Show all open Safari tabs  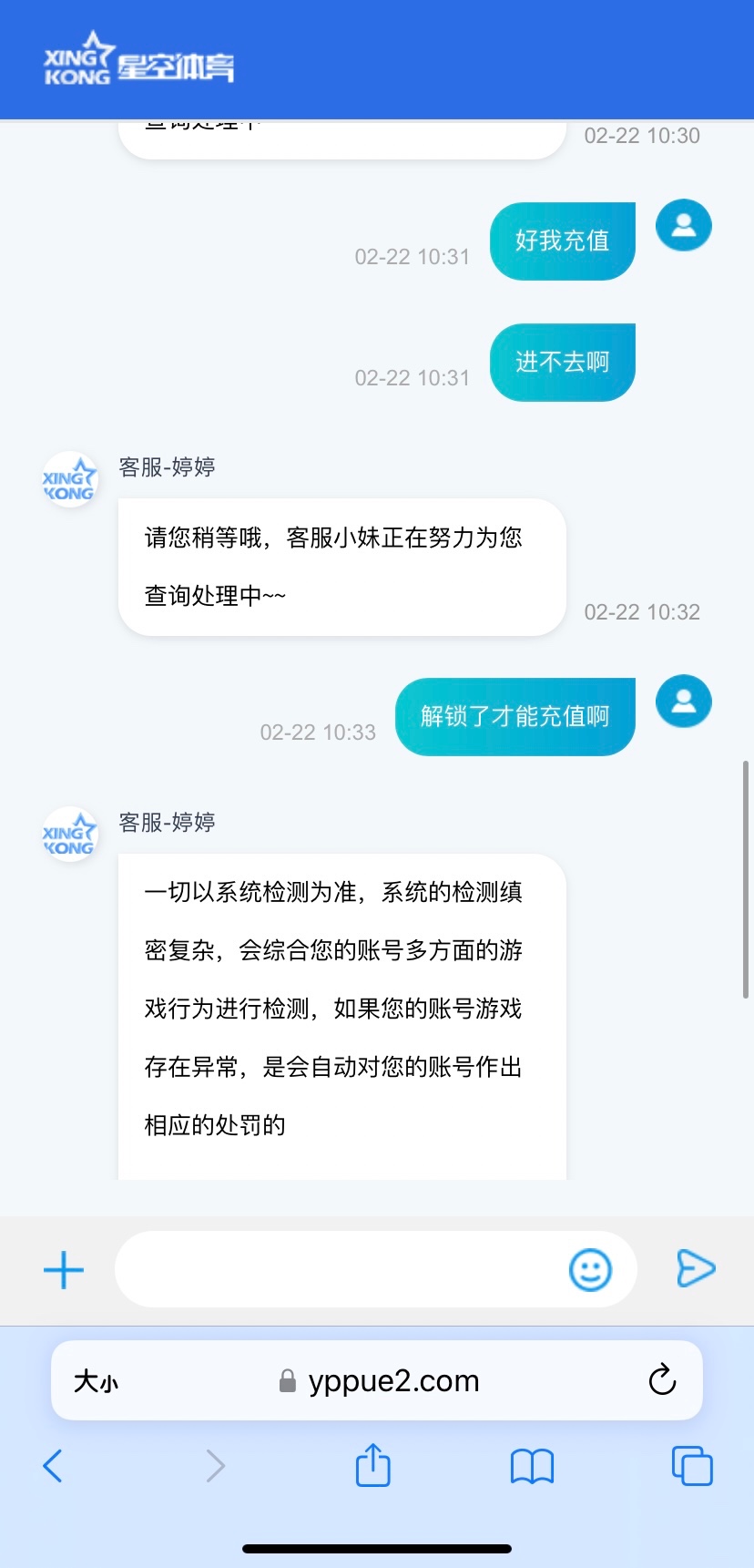[692, 1466]
